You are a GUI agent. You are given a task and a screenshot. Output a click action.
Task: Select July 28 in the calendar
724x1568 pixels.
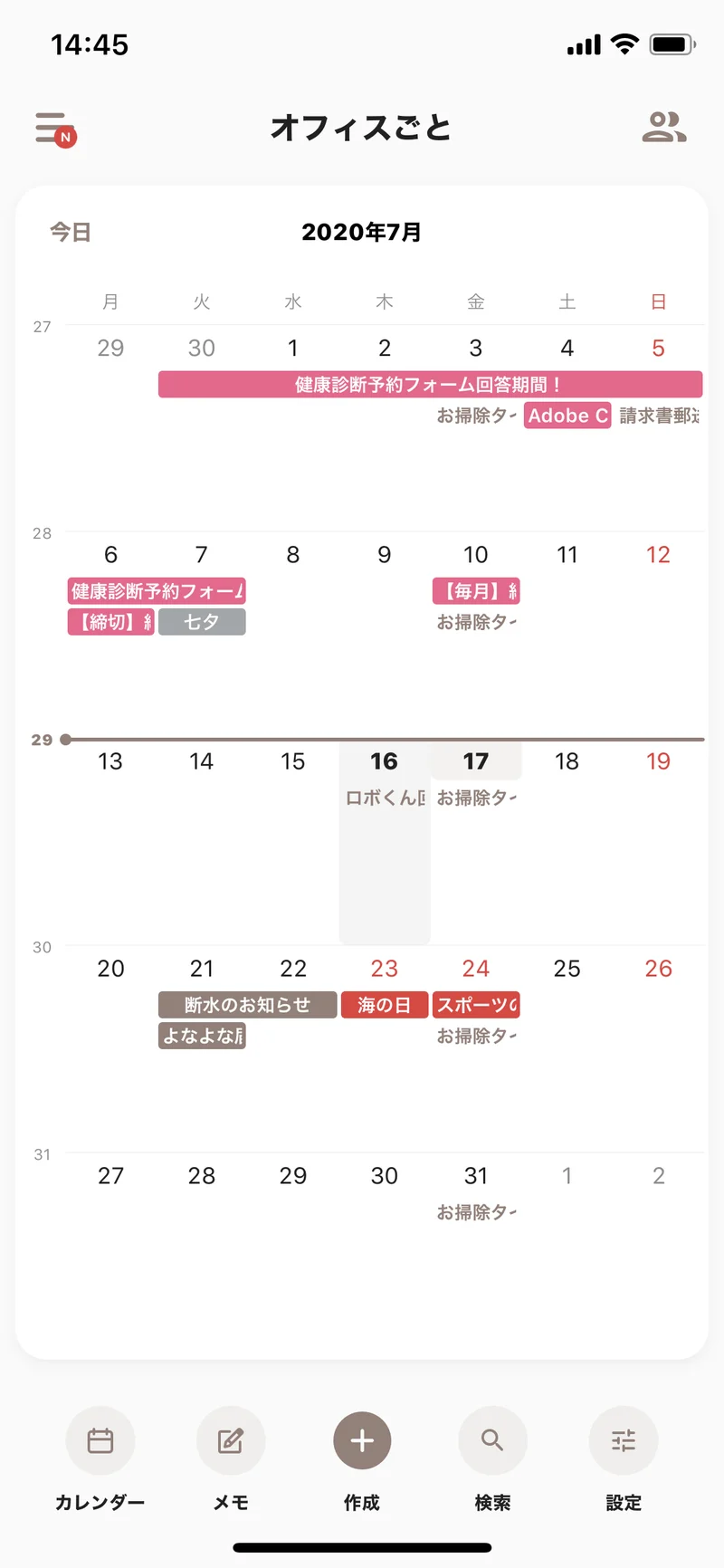[x=202, y=1176]
